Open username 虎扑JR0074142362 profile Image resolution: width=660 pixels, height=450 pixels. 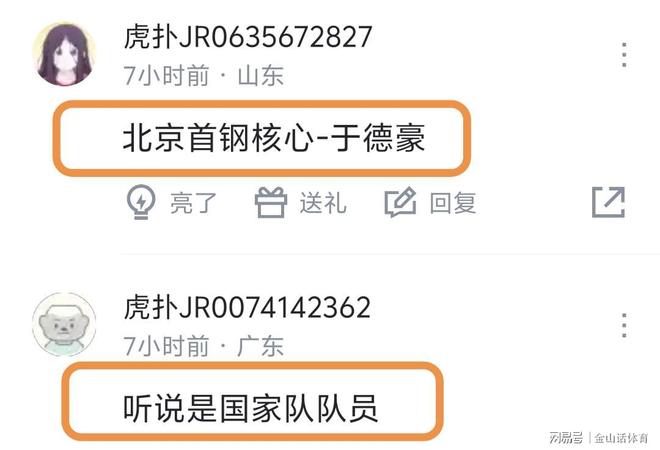tap(247, 307)
